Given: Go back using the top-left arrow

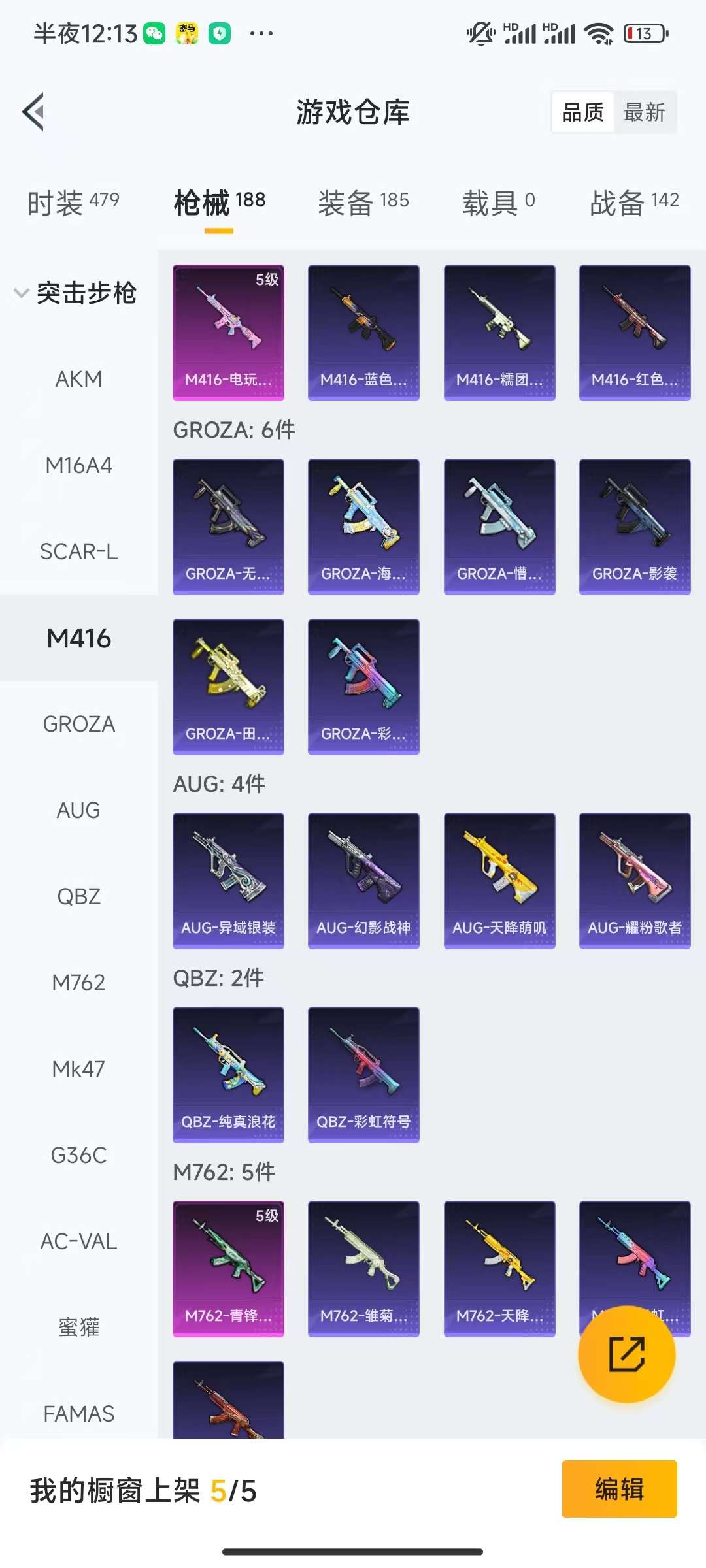Looking at the screenshot, I should (34, 112).
